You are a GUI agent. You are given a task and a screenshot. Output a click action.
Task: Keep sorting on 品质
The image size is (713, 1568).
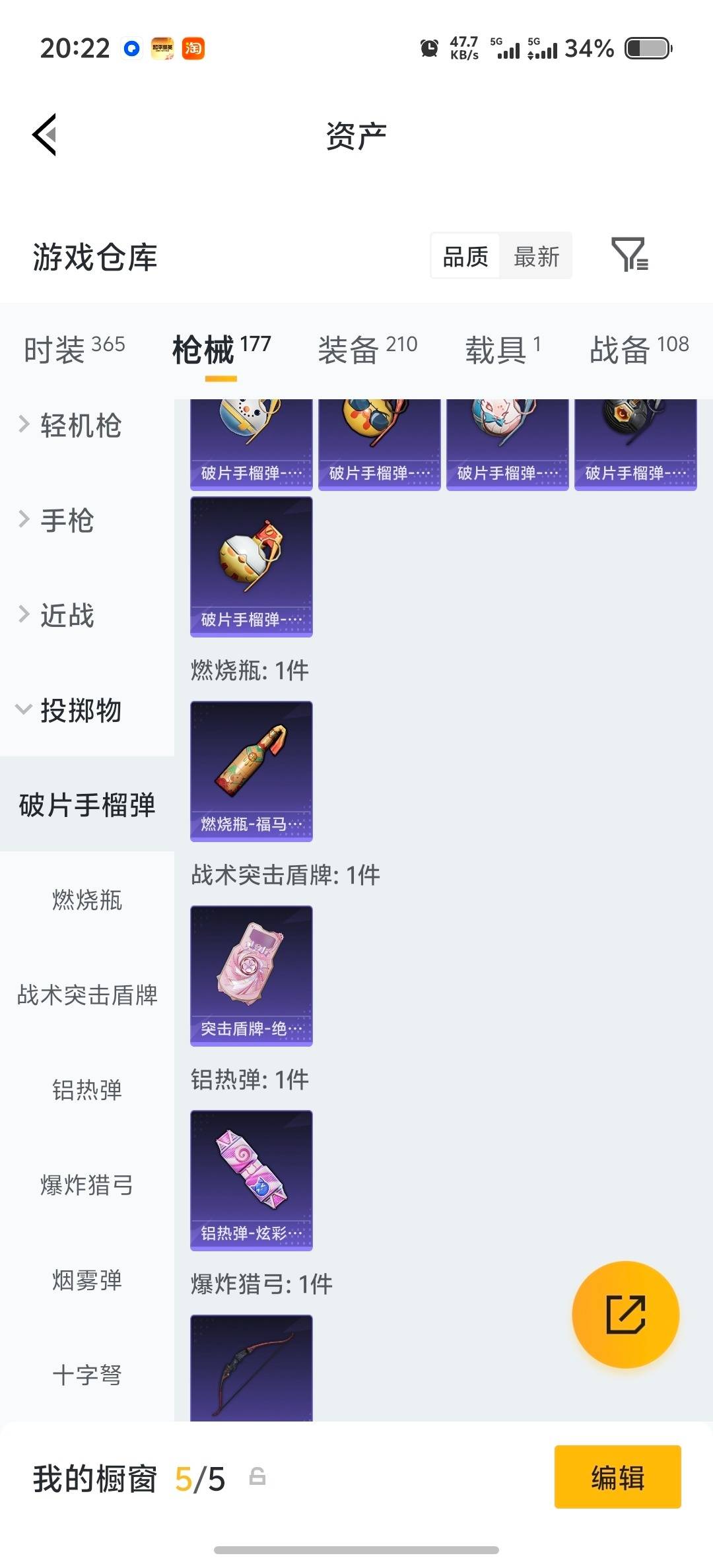[x=465, y=256]
